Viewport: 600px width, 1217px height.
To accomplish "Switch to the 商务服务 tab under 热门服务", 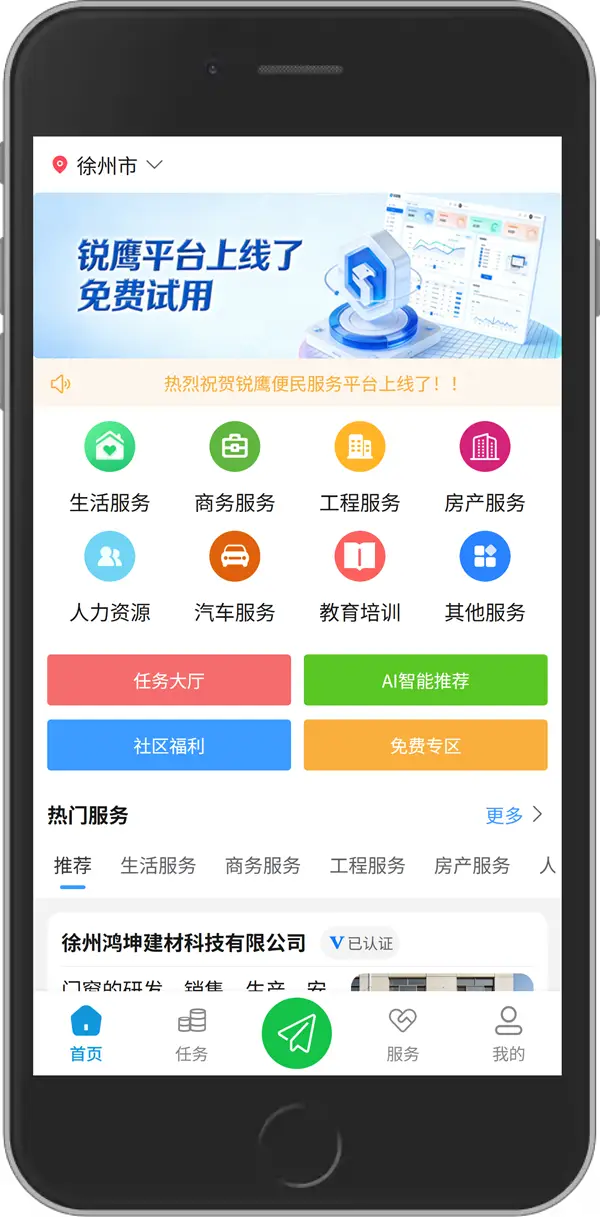I will point(263,866).
